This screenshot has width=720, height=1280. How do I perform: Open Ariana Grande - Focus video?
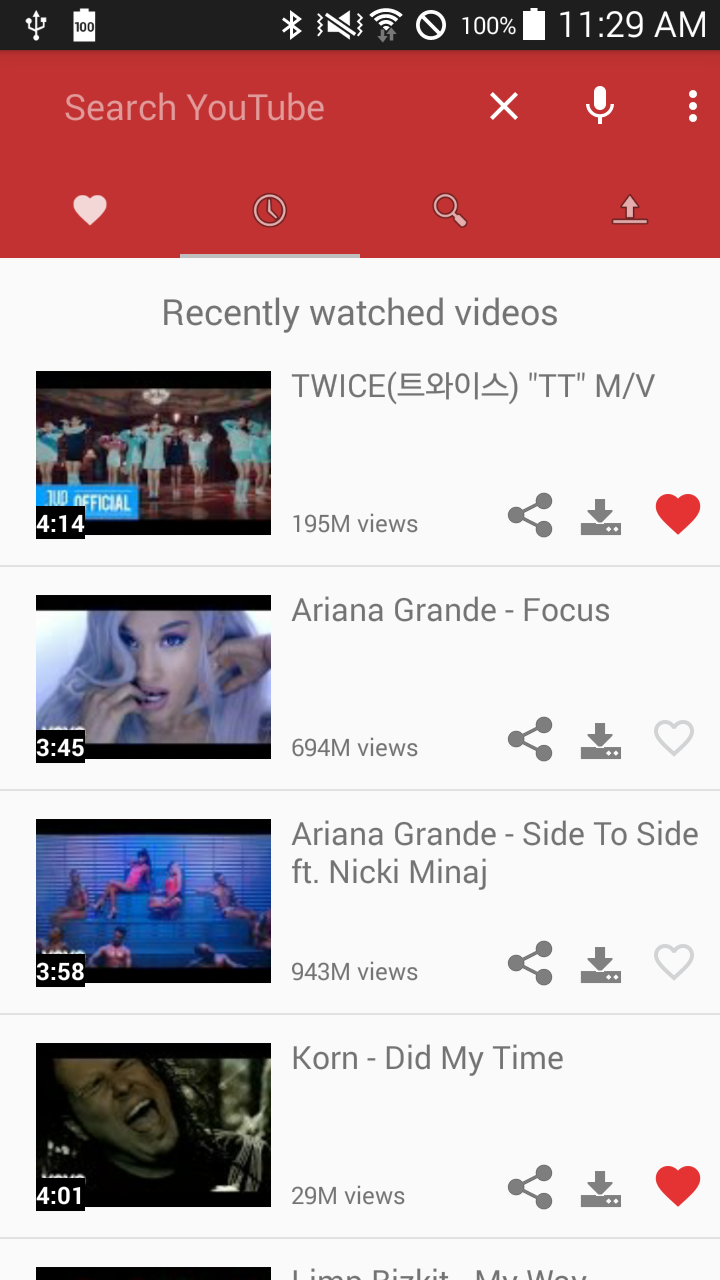point(153,677)
